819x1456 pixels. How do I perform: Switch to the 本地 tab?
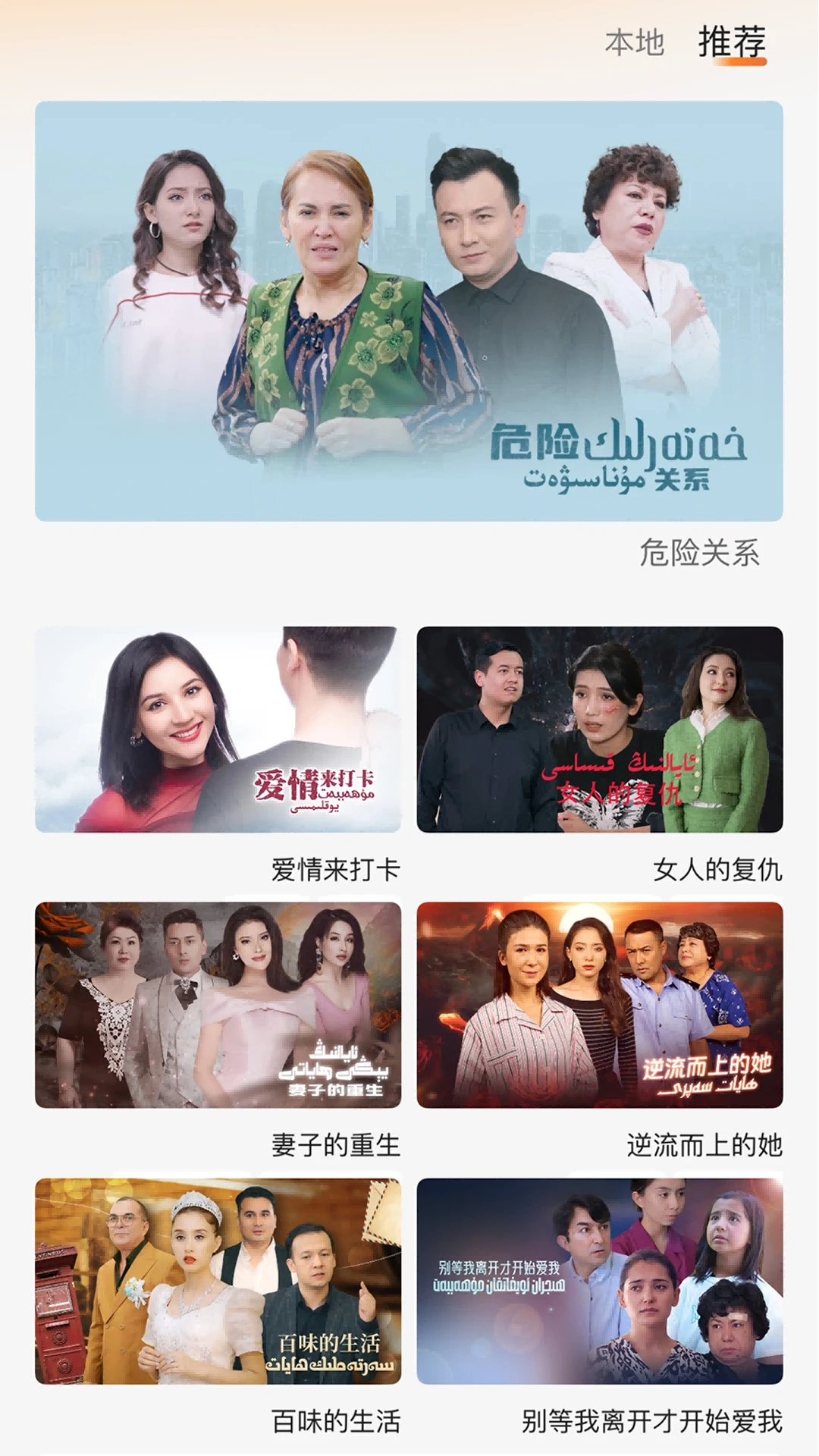click(x=635, y=44)
